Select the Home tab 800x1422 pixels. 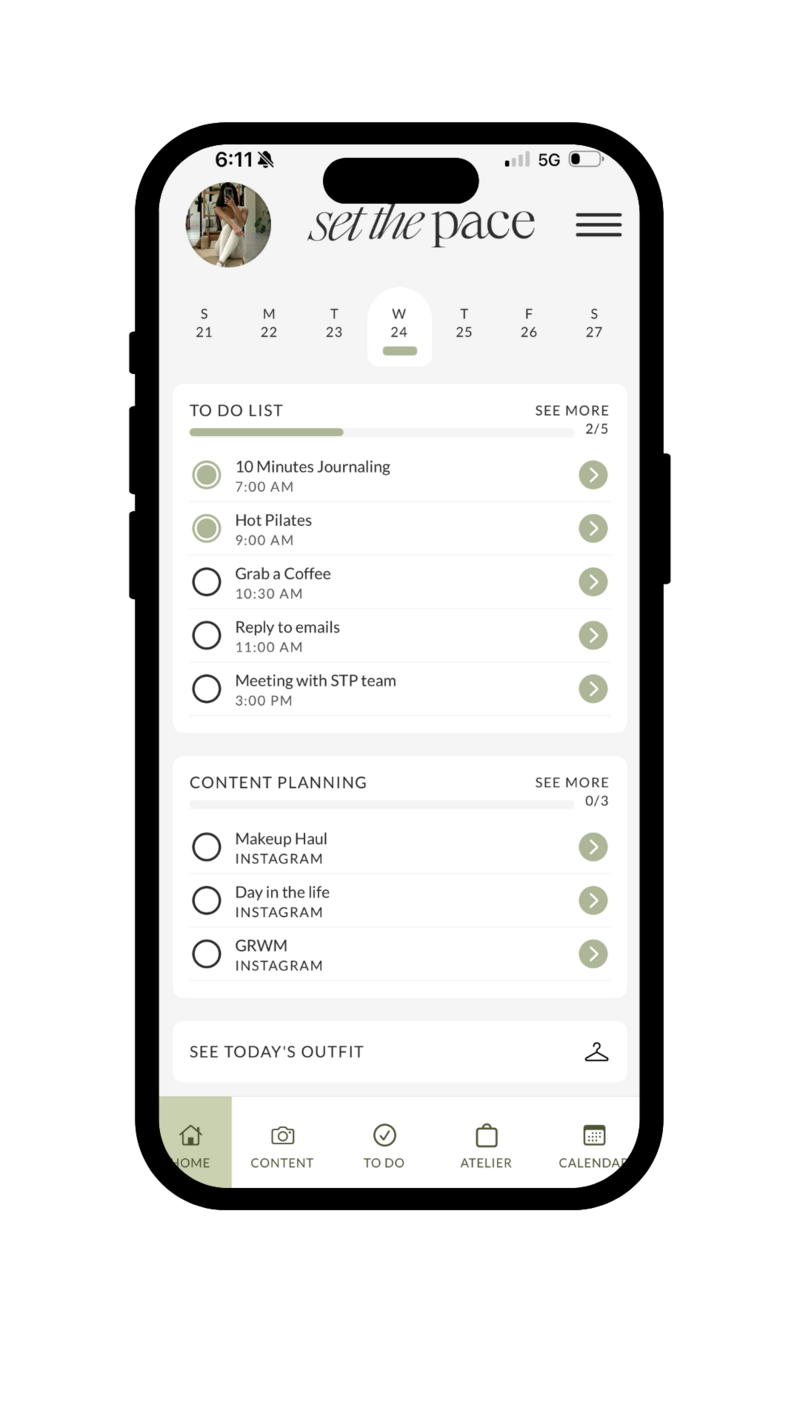[192, 1145]
